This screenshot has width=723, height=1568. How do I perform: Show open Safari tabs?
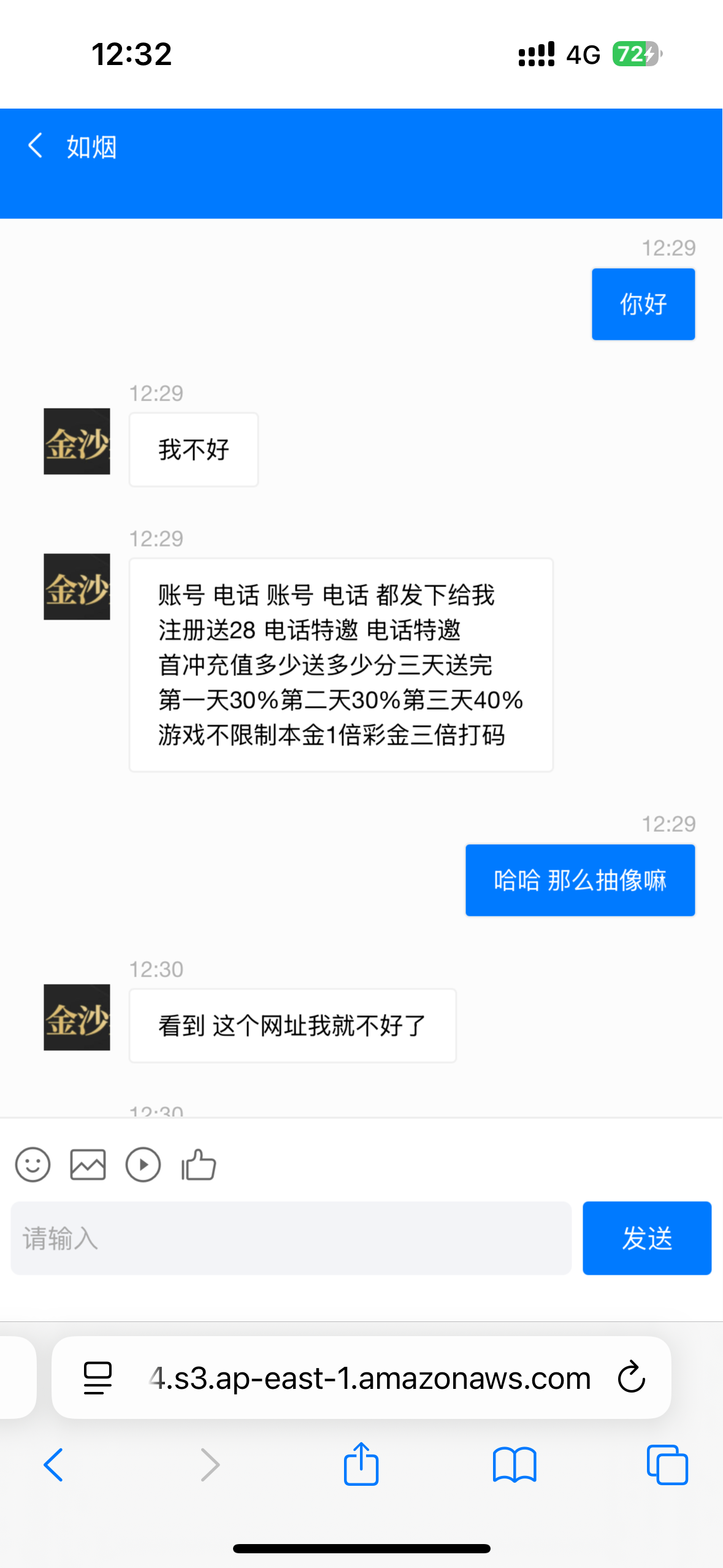[x=667, y=1465]
